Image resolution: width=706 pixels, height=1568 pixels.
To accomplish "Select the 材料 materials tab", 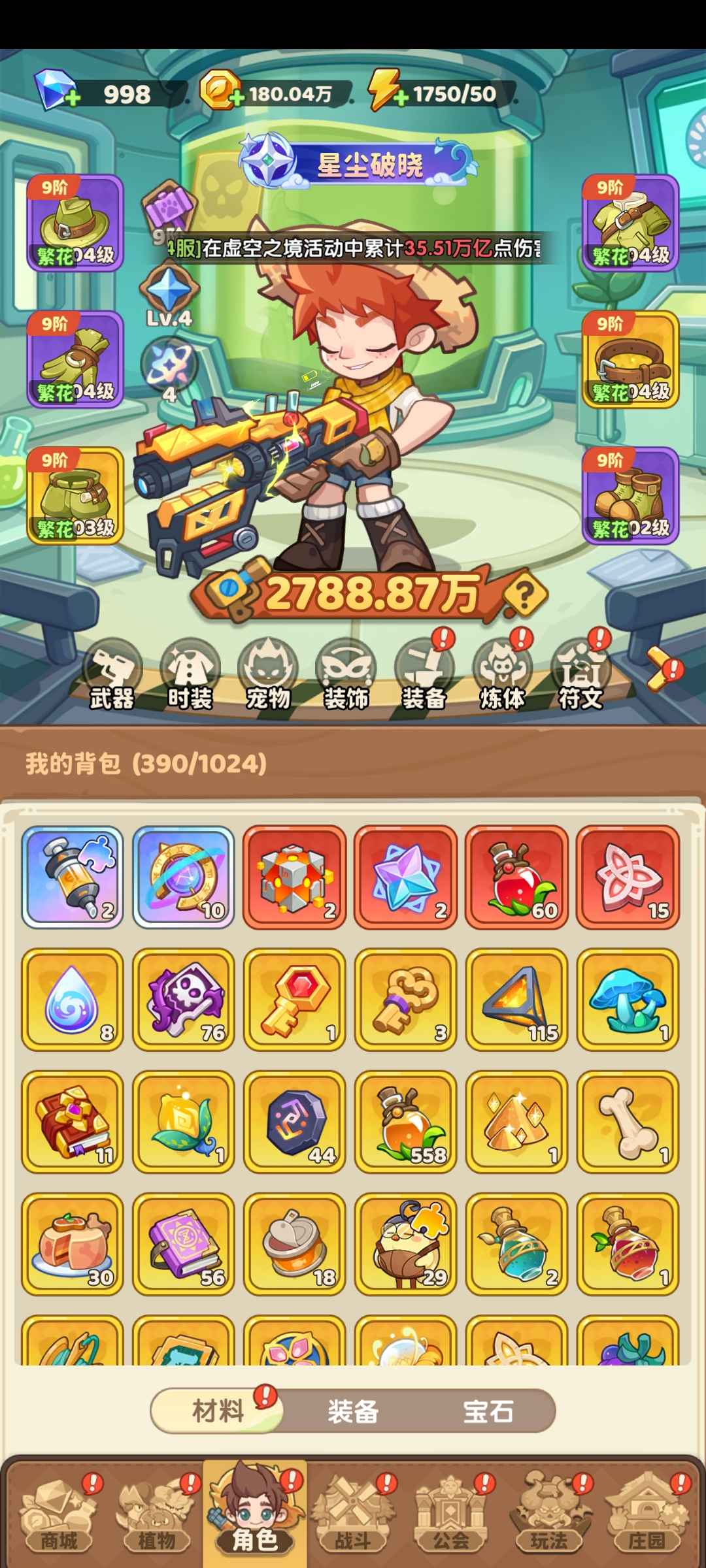I will pos(218,1412).
